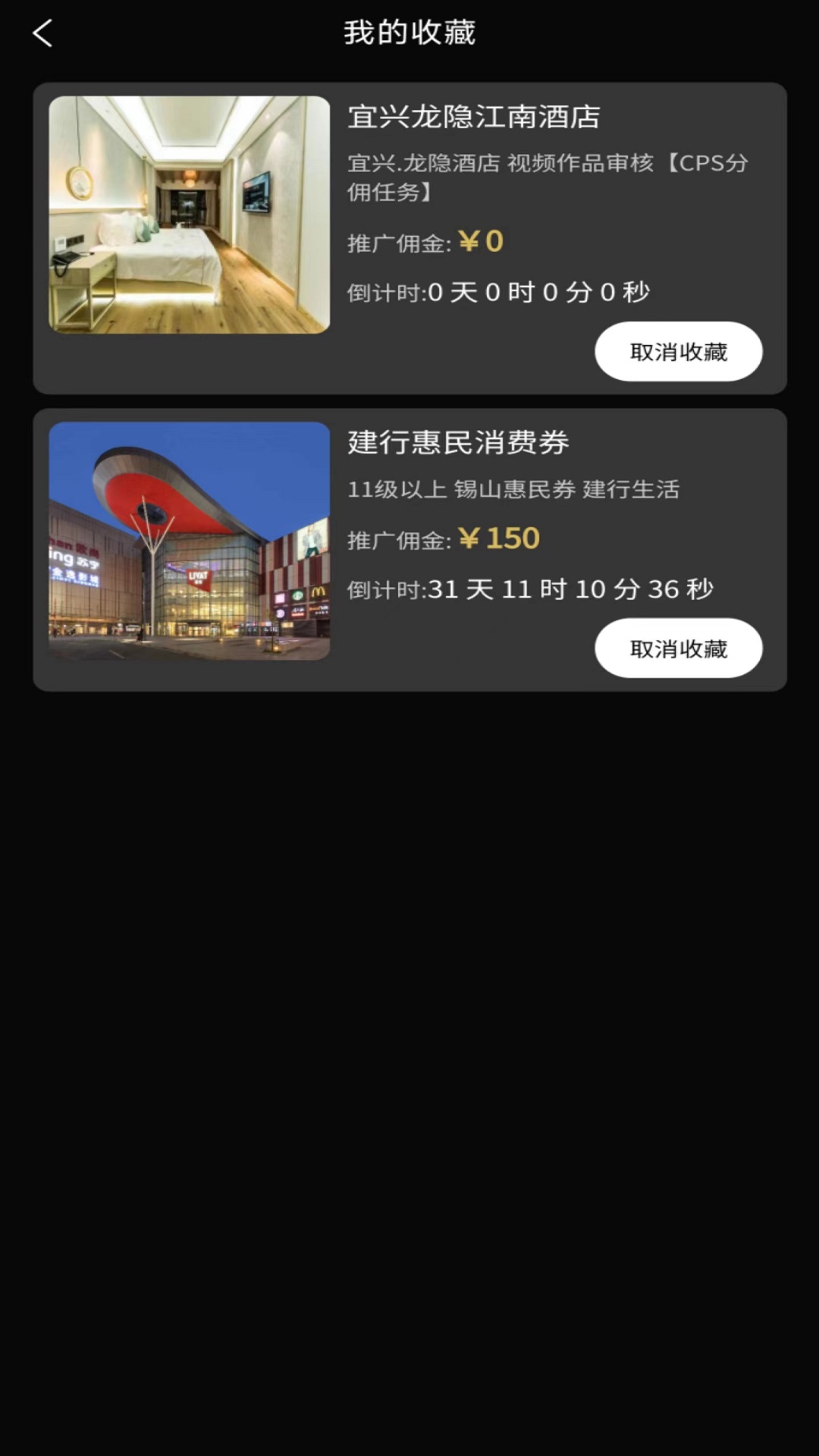Tap the 锡山惠民券 建行生活 description

pos(514,491)
